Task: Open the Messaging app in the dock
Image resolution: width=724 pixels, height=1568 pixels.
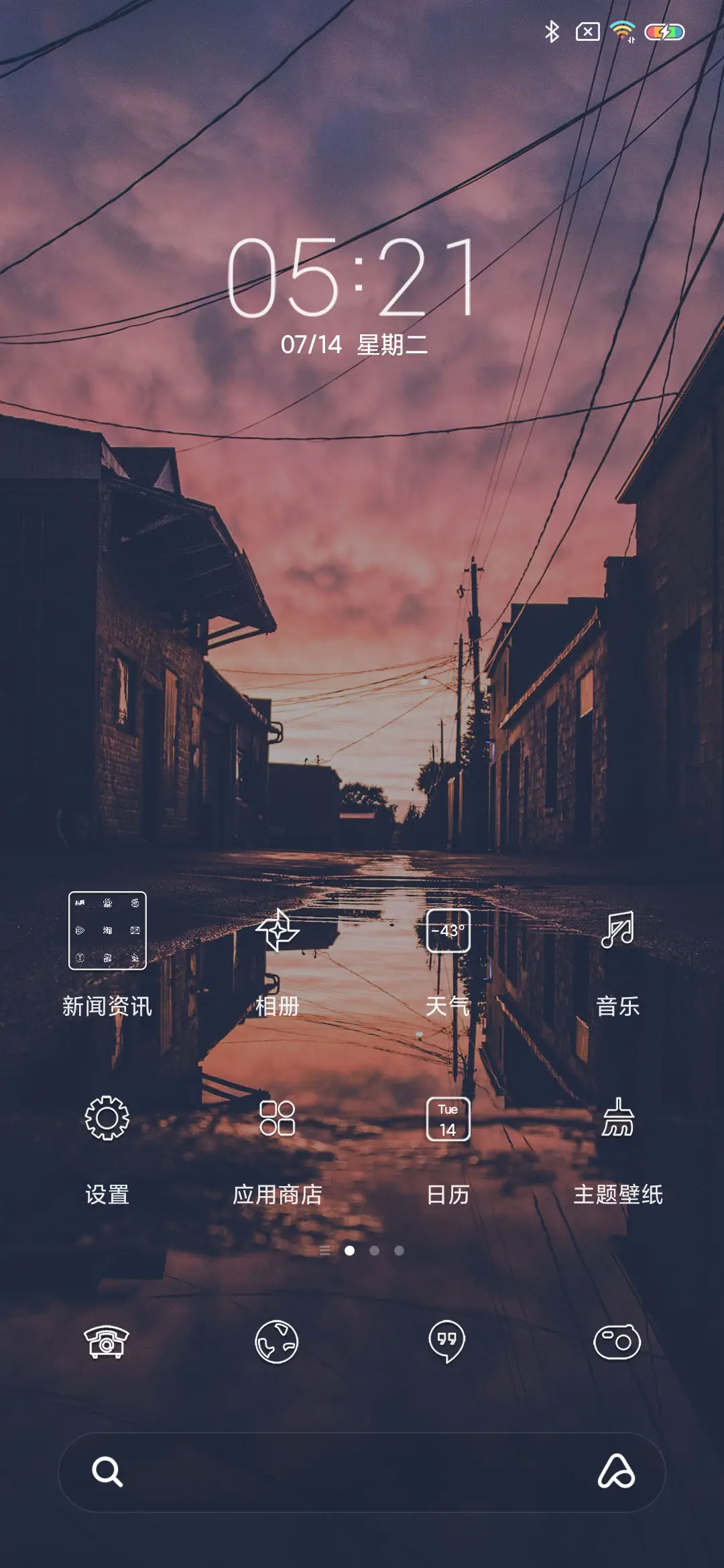Action: 448,1341
